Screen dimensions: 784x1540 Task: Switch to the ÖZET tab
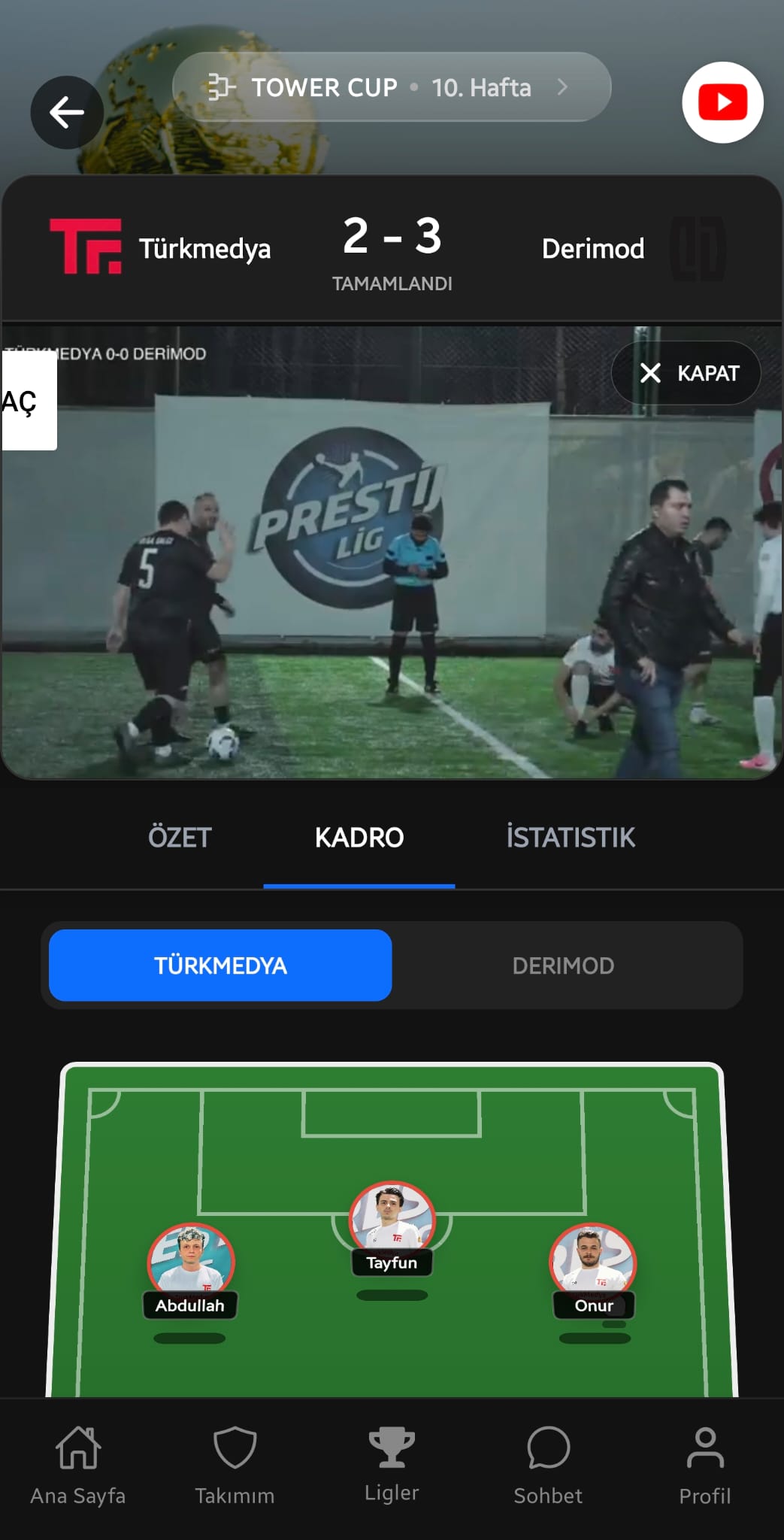tap(180, 837)
